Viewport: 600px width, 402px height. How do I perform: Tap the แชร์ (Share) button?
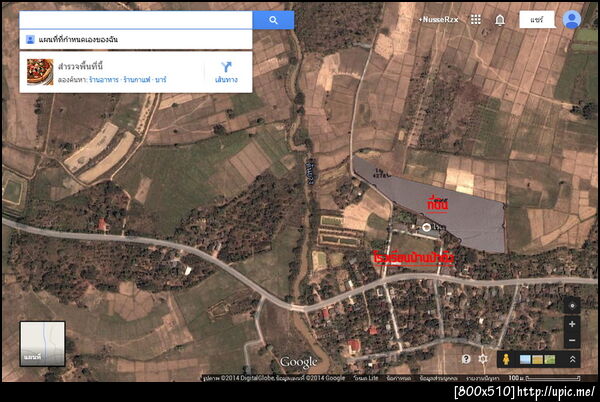click(x=536, y=19)
